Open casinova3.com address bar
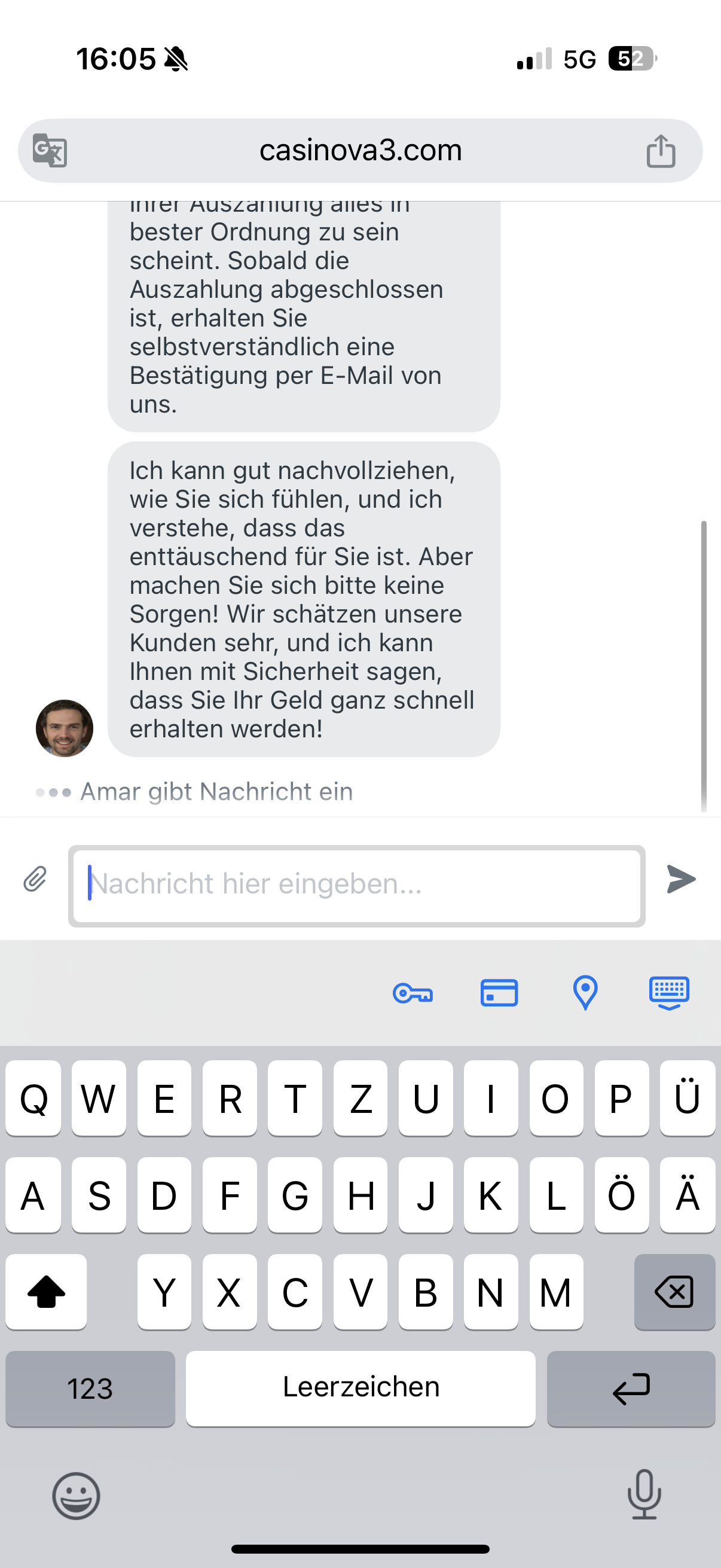This screenshot has height=1568, width=721. click(360, 150)
